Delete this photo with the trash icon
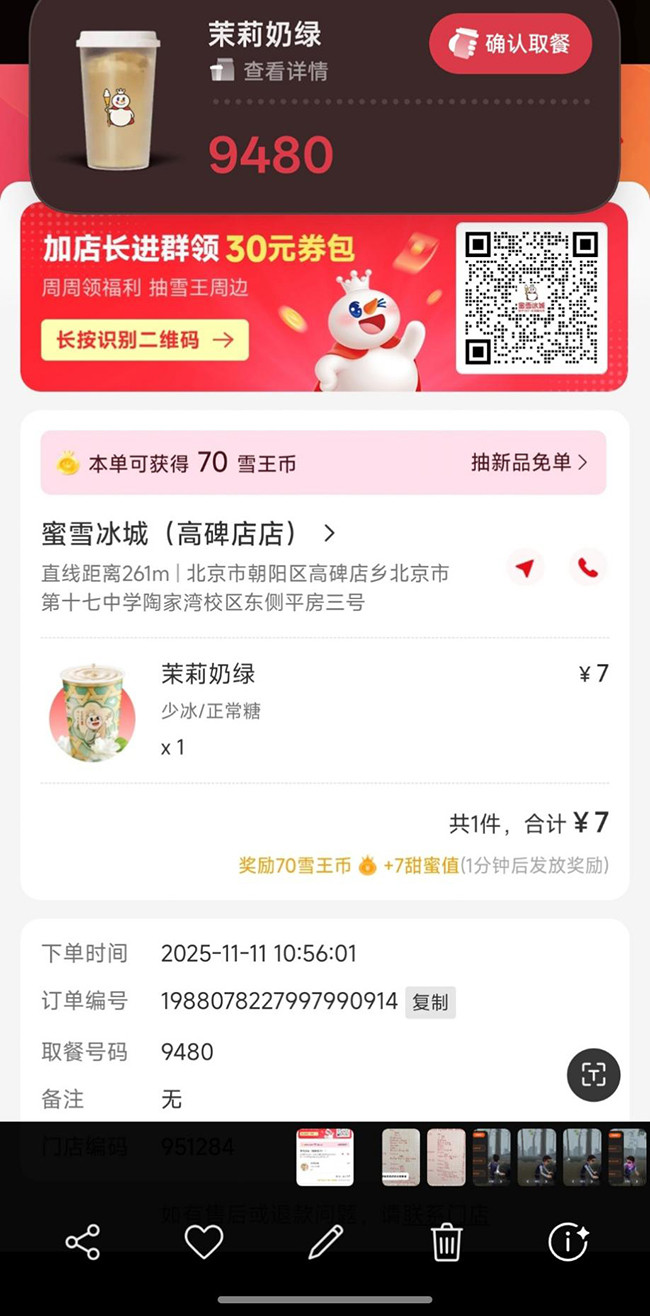 (x=446, y=1243)
